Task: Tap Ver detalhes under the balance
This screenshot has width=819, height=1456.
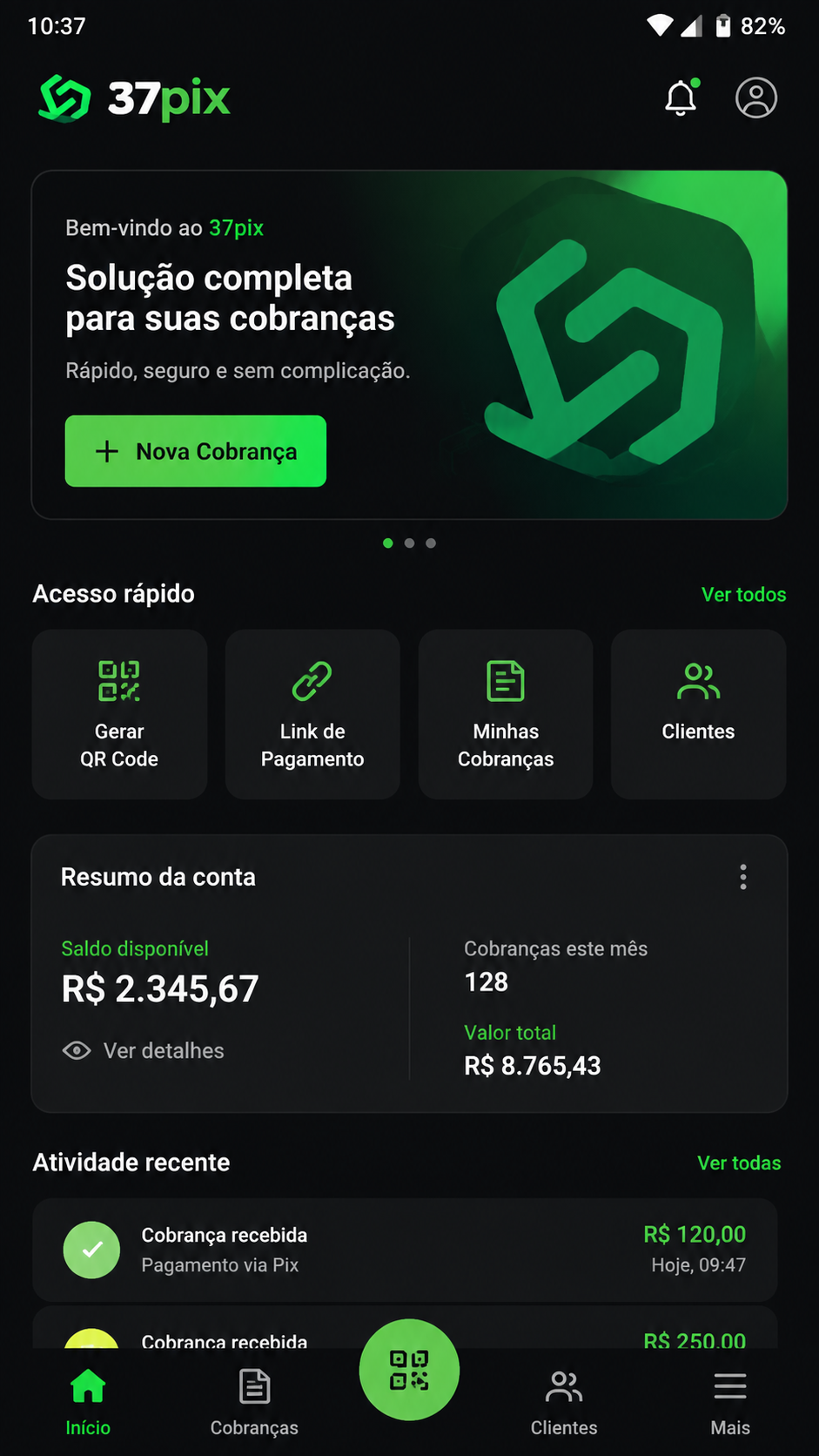Action: 144,1051
